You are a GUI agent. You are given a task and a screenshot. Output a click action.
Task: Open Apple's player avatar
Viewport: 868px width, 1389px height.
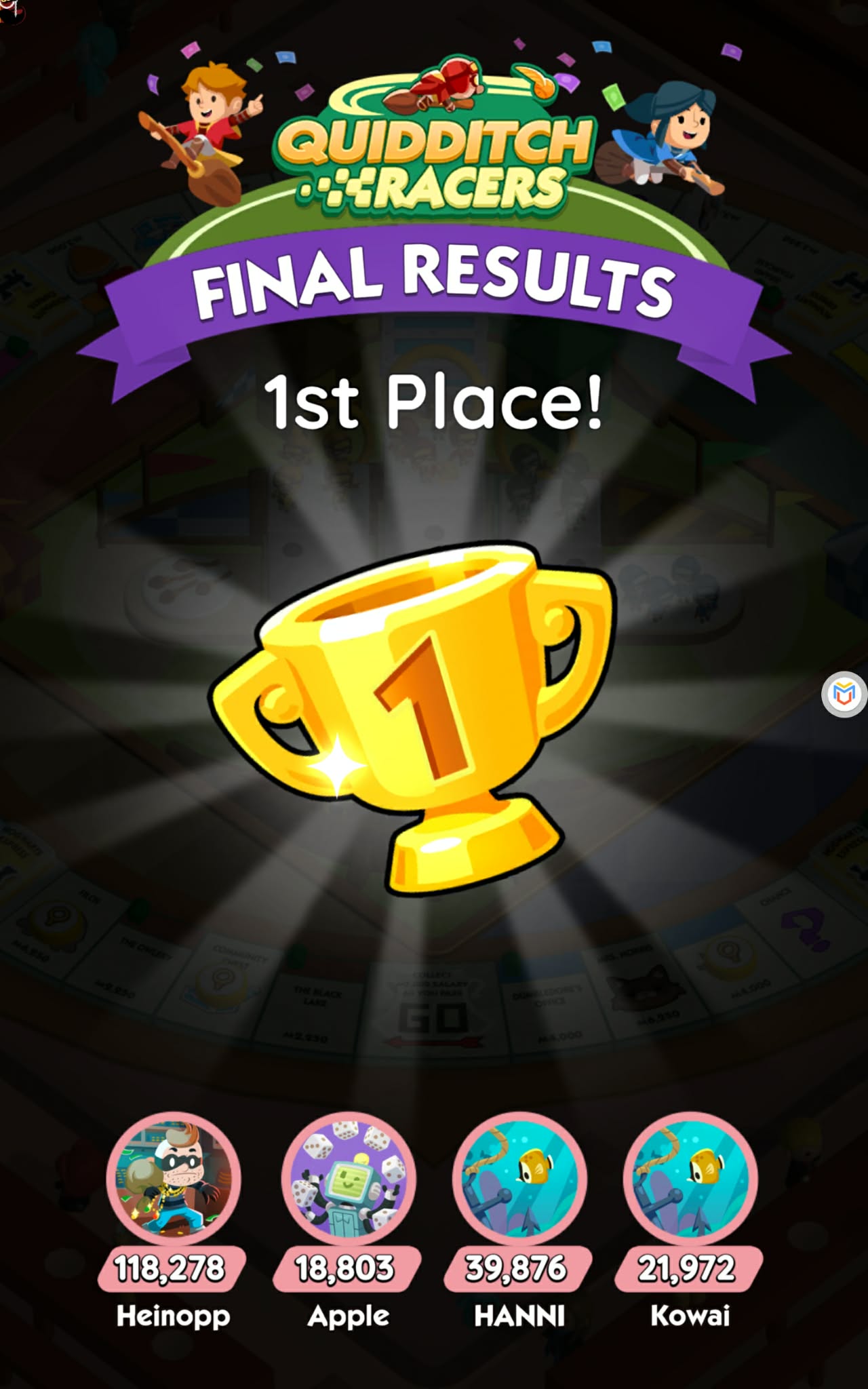point(348,1179)
